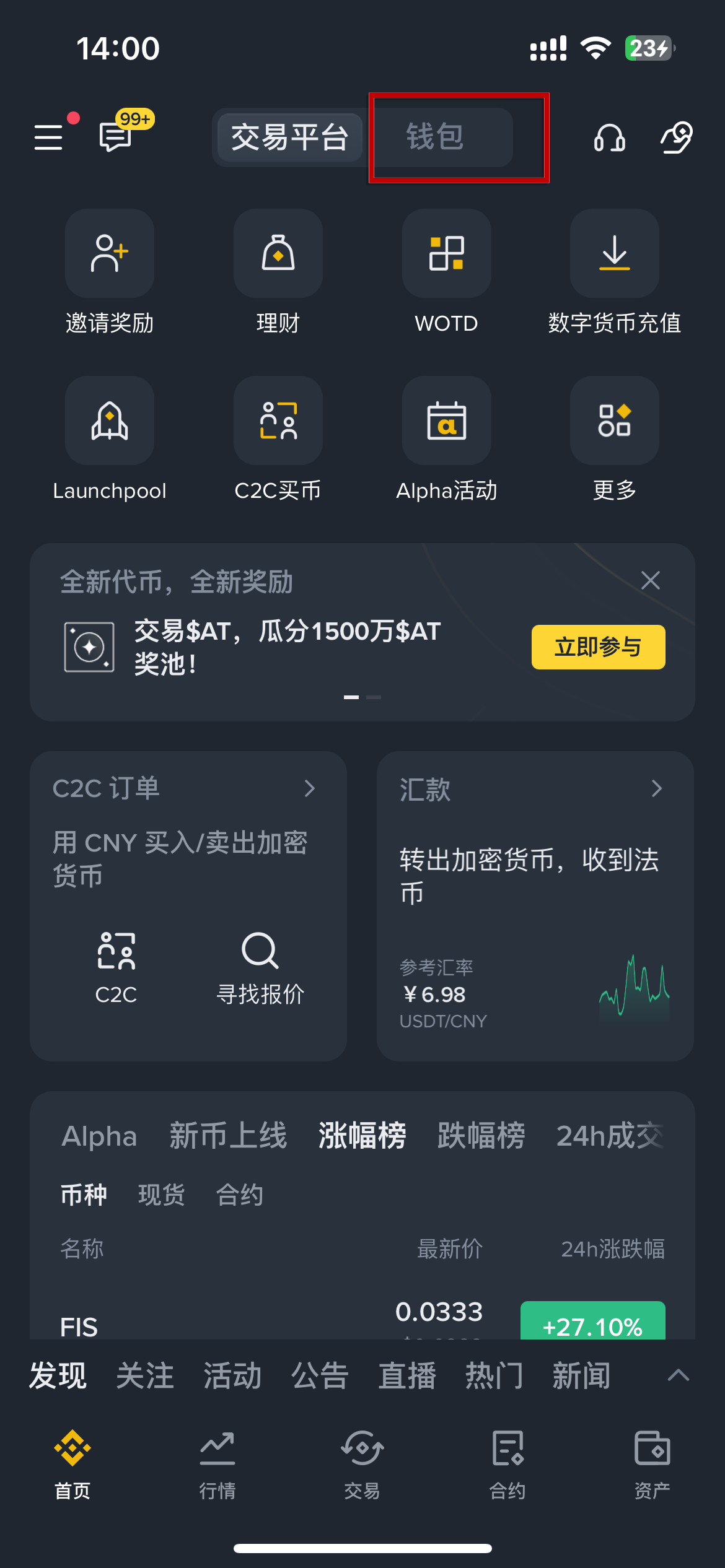This screenshot has height=1568, width=725.
Task: Contact support via headset icon
Action: point(609,137)
